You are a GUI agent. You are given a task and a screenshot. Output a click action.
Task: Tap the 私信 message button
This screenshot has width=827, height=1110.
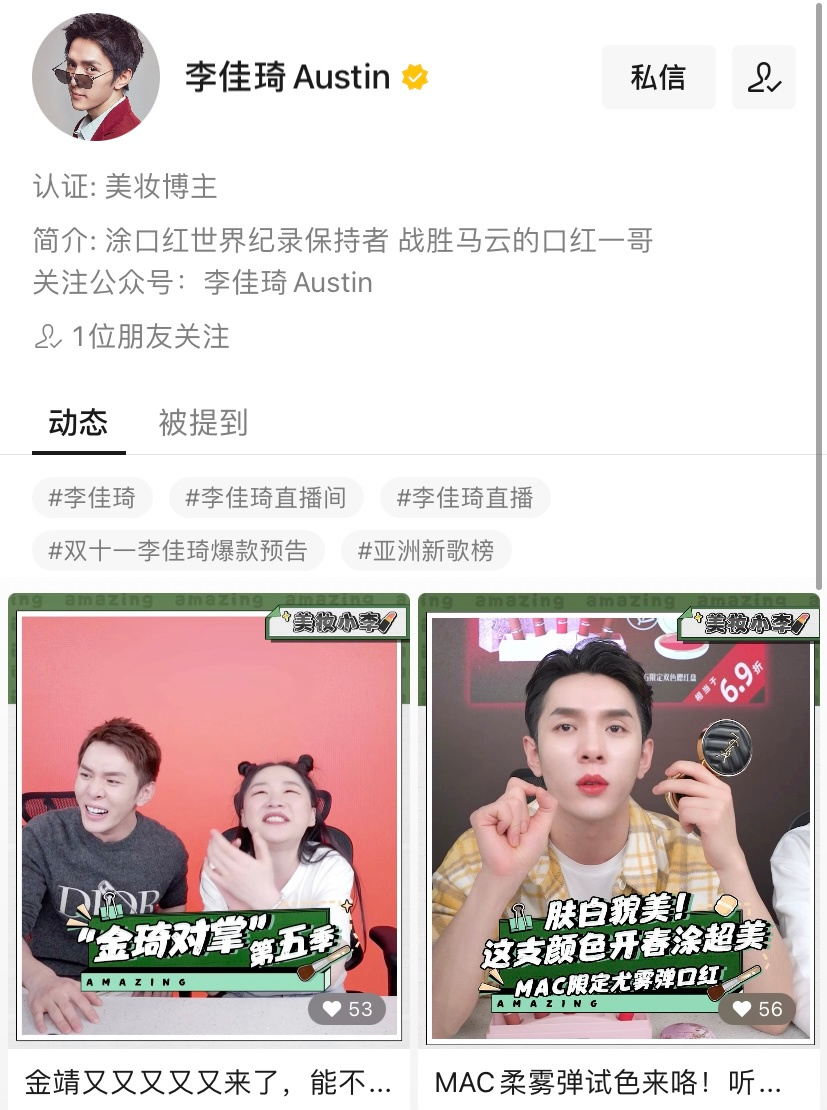[658, 77]
